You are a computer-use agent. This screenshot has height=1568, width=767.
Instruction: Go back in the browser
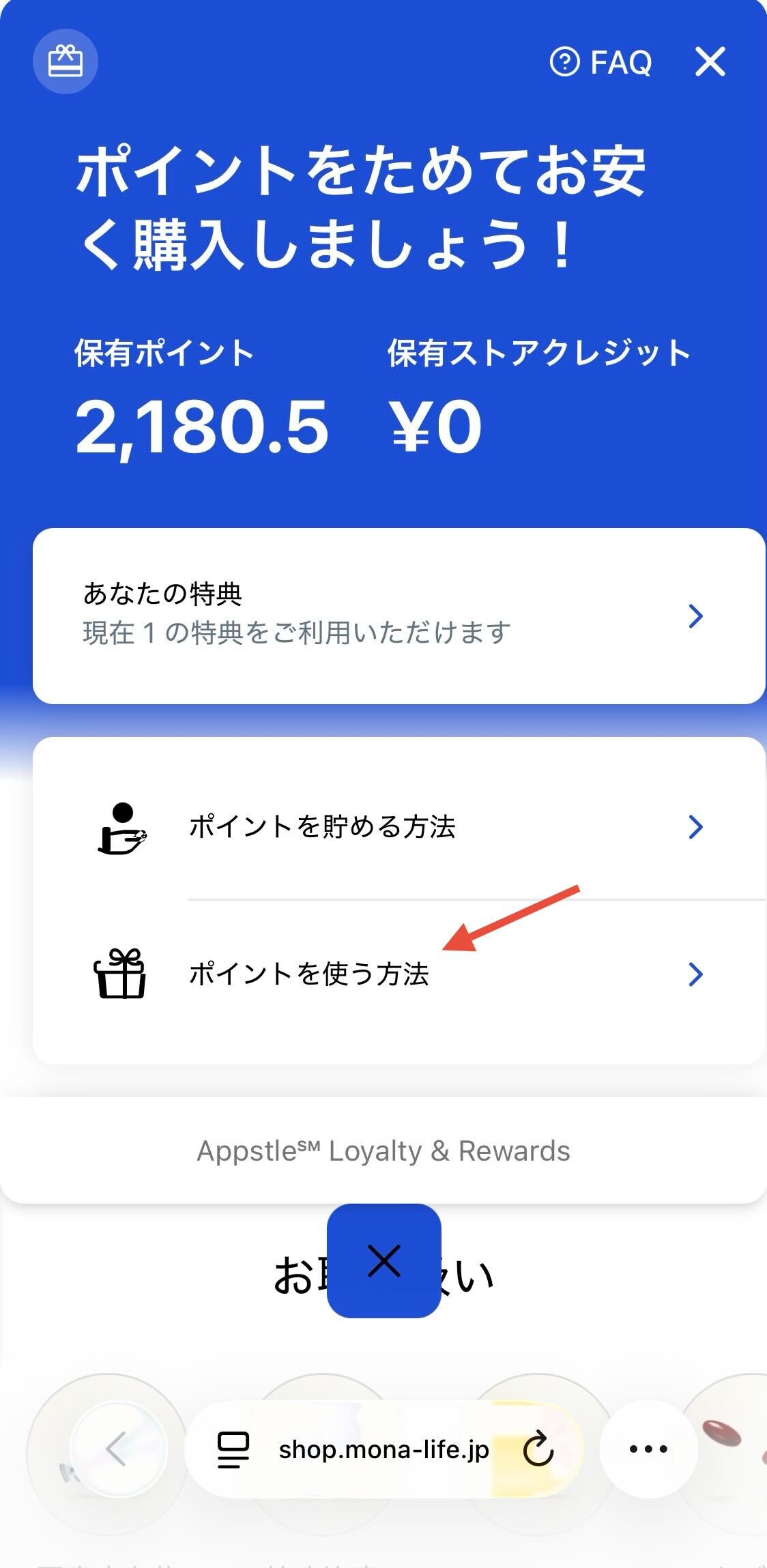pyautogui.click(x=117, y=1449)
